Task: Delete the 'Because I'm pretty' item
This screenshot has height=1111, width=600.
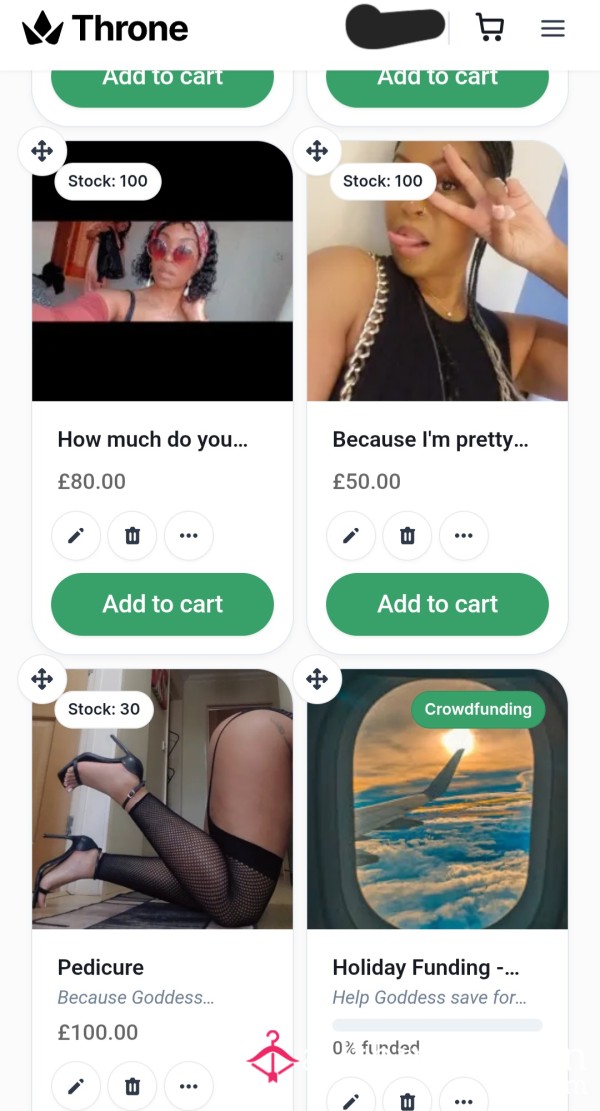Action: point(407,536)
